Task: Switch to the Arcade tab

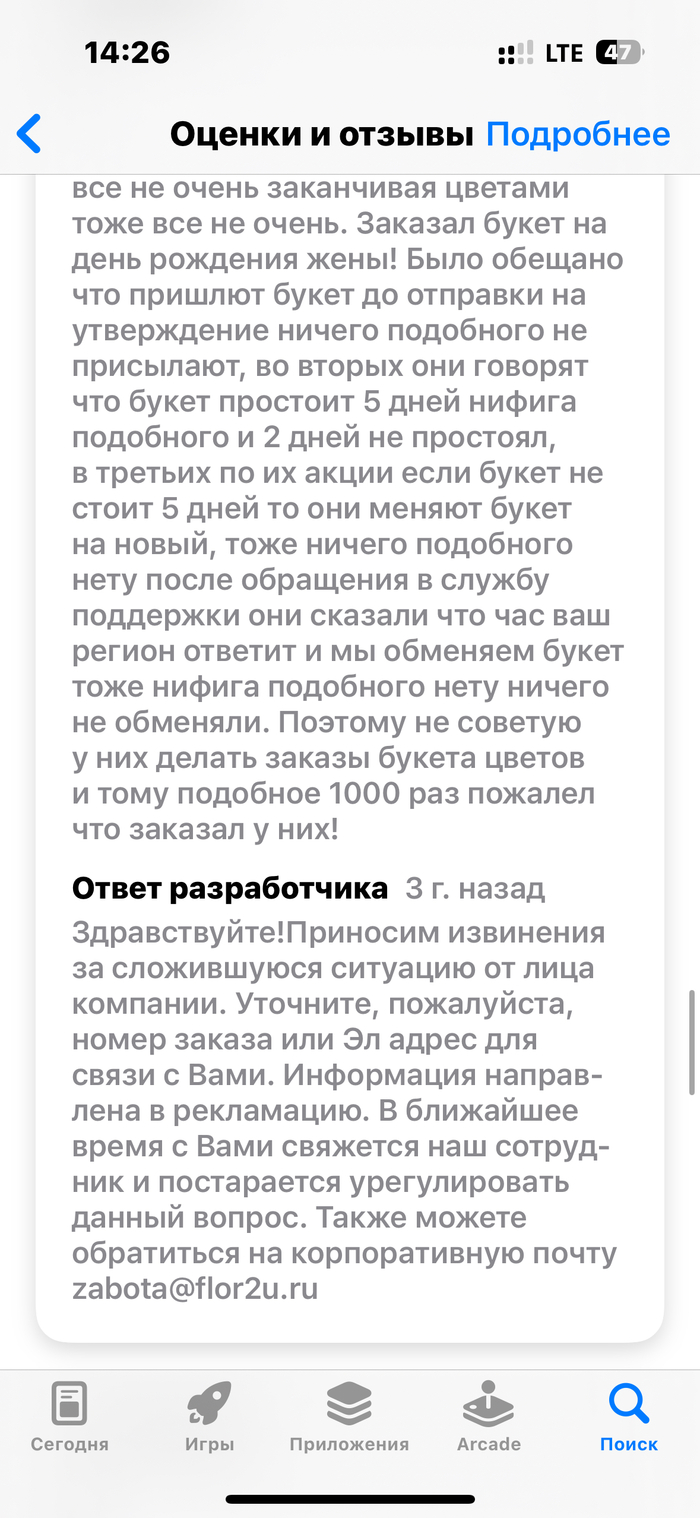Action: 489,1416
